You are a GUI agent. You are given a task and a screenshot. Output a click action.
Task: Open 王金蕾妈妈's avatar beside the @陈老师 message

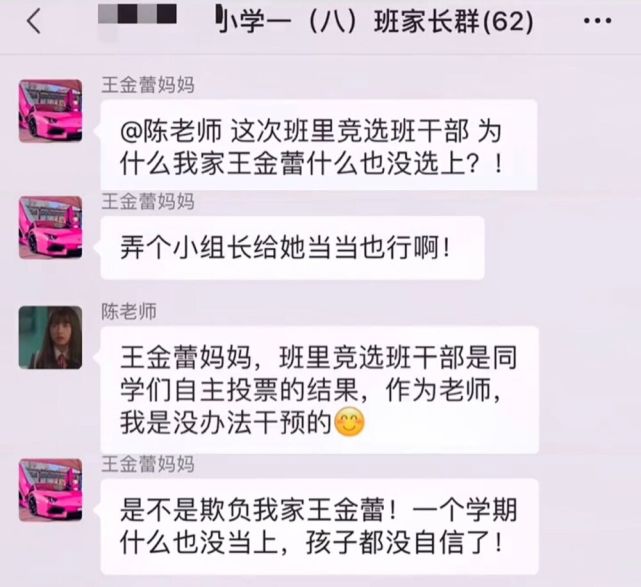[50, 111]
